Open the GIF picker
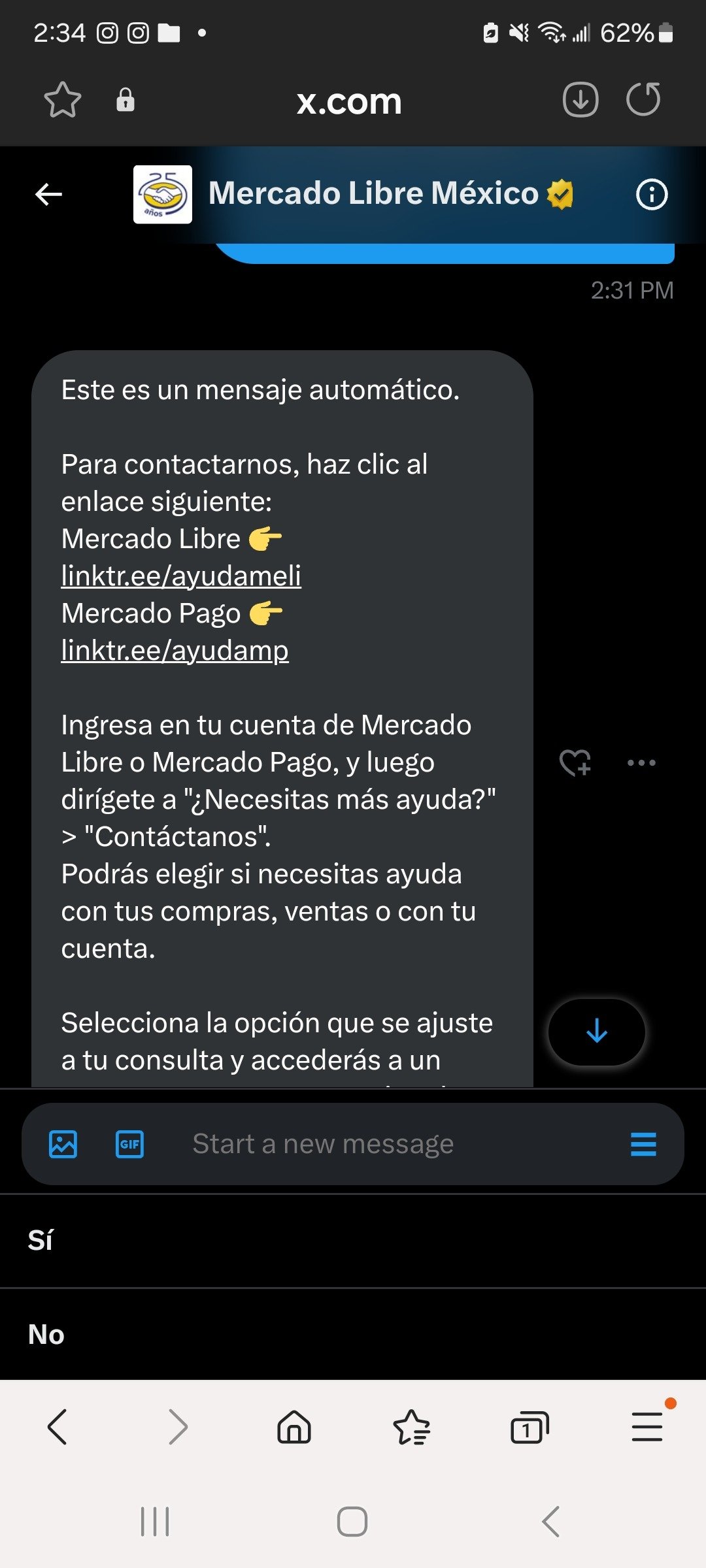Viewport: 706px width, 1568px height. click(129, 1144)
